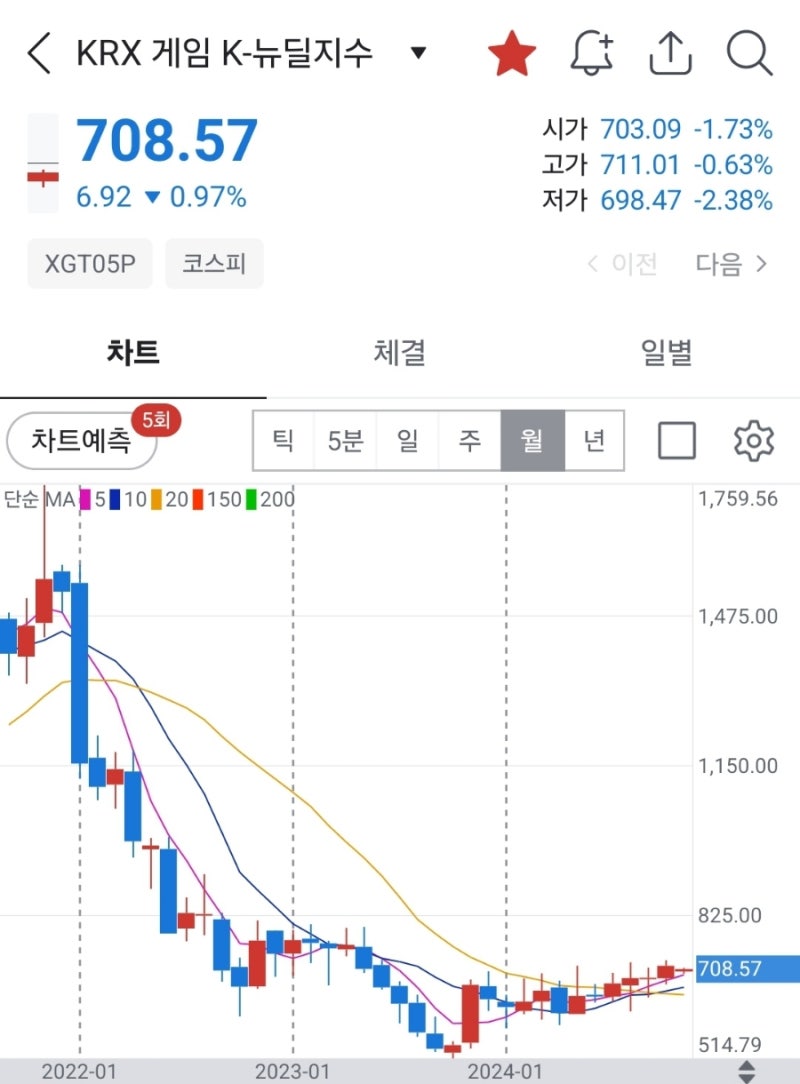Share this index chart
This screenshot has width=800, height=1084.
[x=670, y=53]
